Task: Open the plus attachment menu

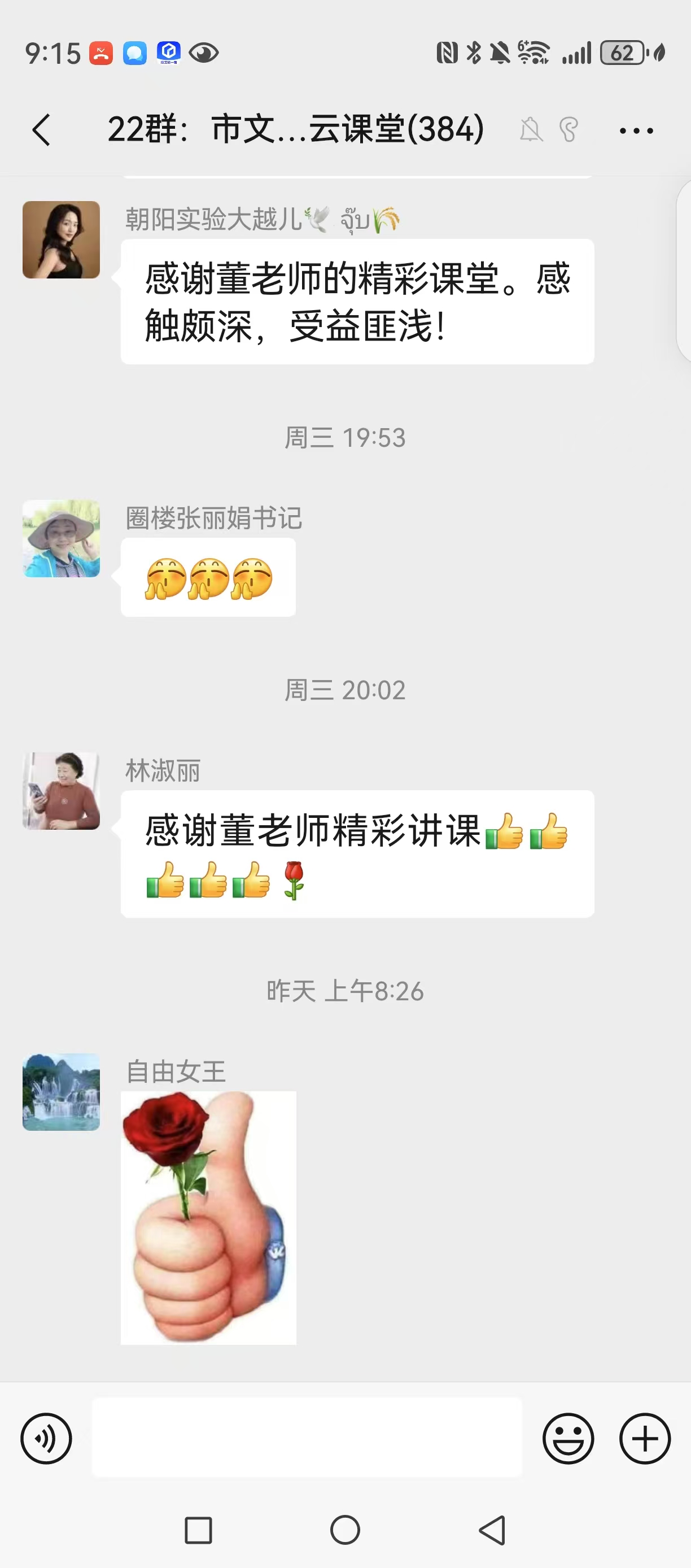Action: point(645,1438)
